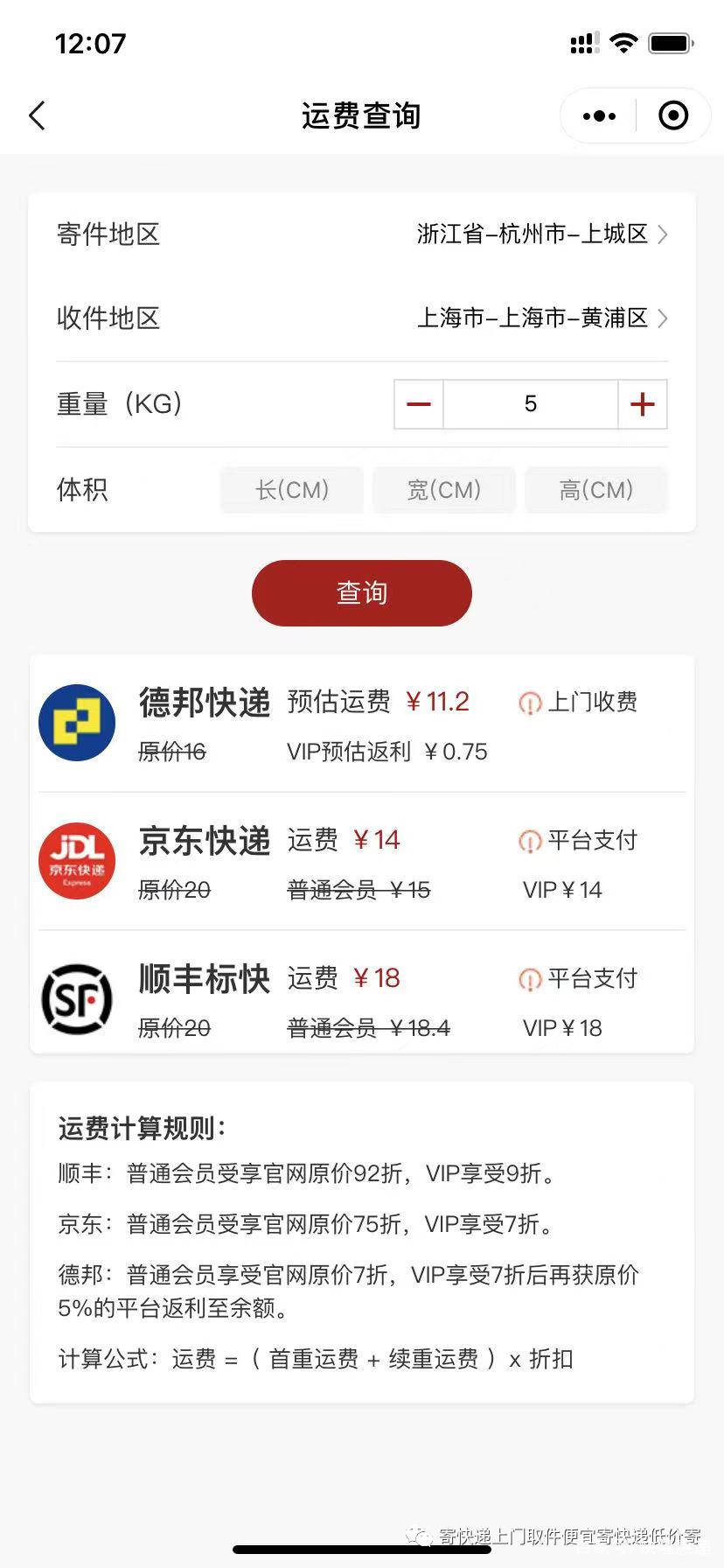Enter the package width 宽(CM) field
The width and height of the screenshot is (724, 1568).
[x=444, y=490]
